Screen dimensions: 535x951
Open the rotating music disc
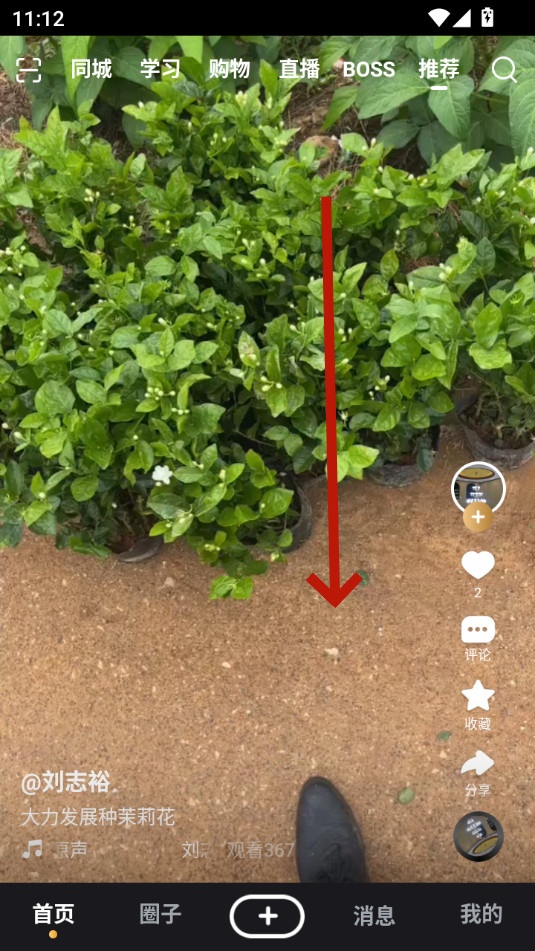pos(478,836)
